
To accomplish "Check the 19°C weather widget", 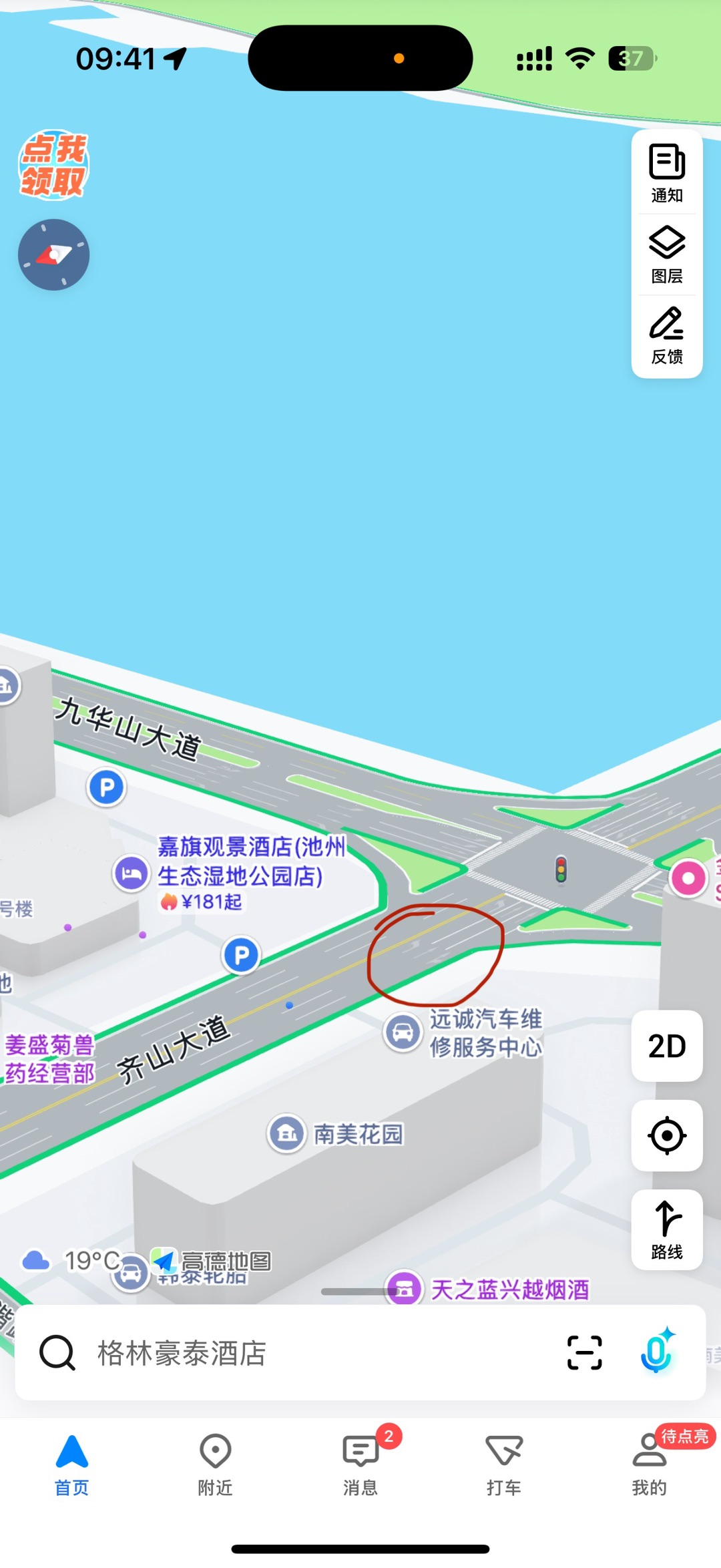I will click(x=72, y=1261).
